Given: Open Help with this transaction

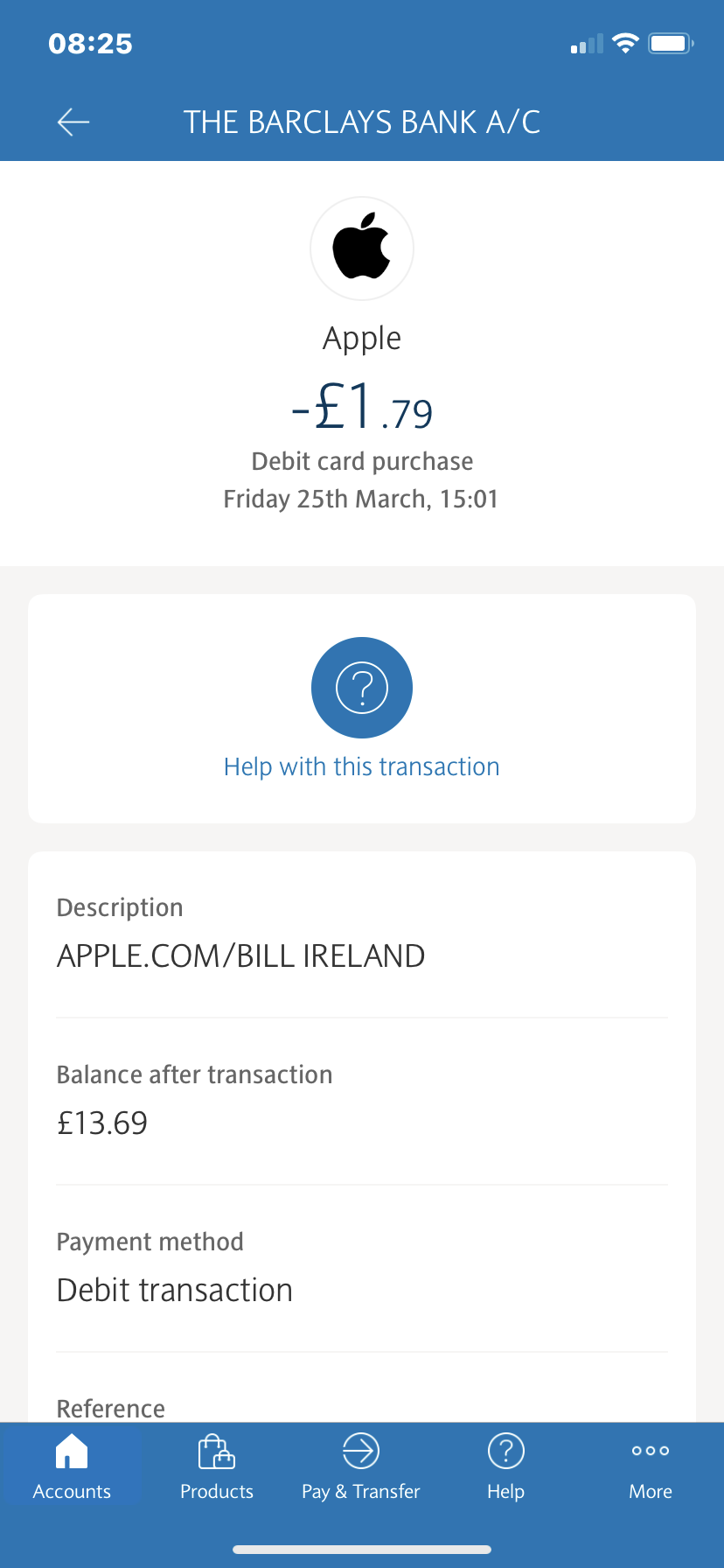Looking at the screenshot, I should [361, 709].
